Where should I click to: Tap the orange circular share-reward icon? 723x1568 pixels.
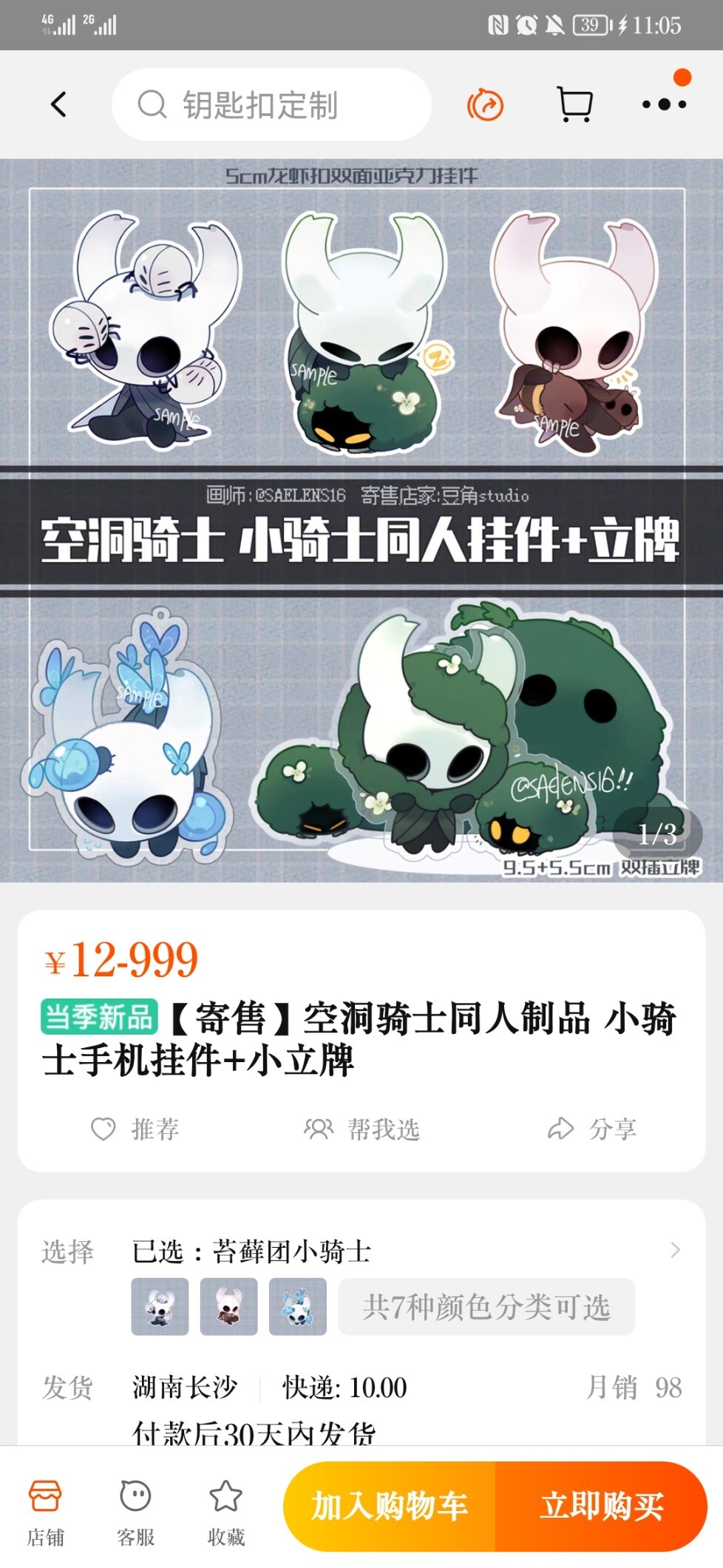485,104
